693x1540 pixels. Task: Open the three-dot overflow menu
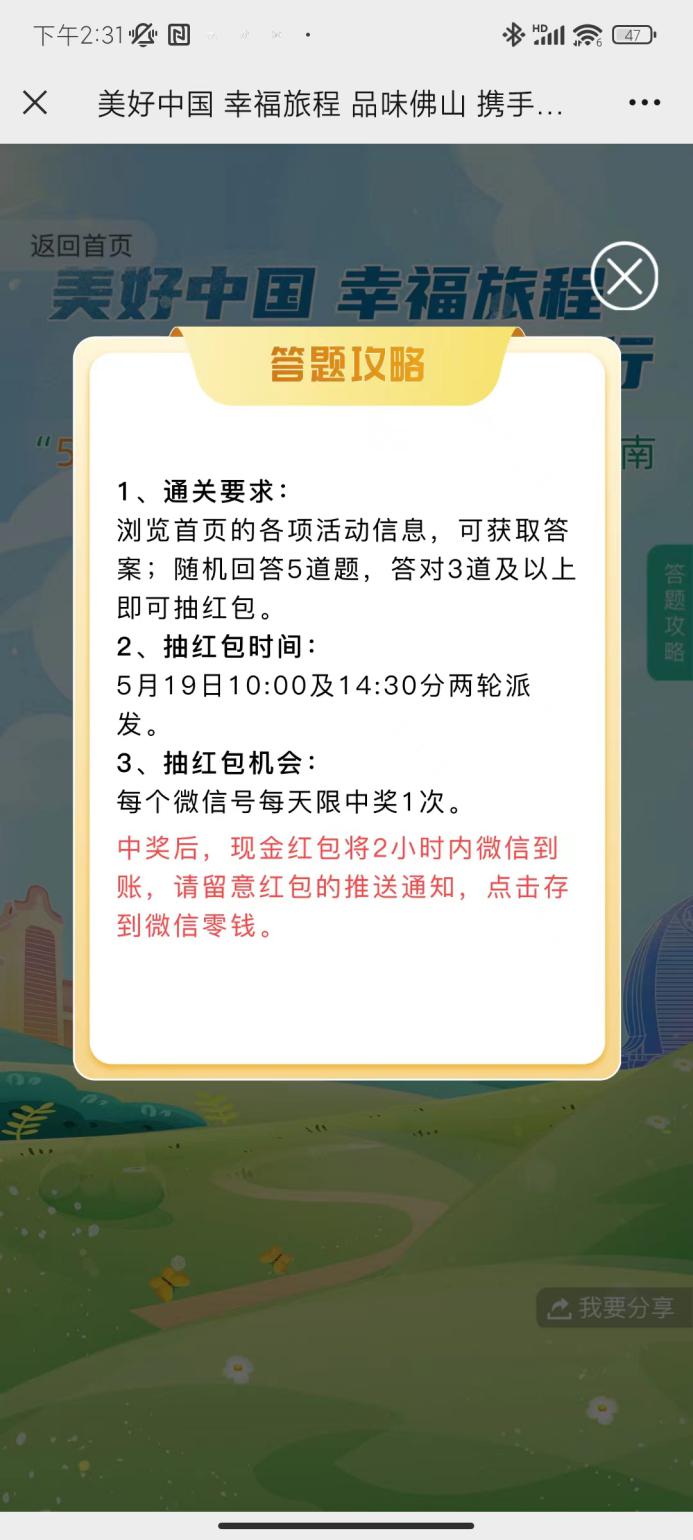pos(644,102)
